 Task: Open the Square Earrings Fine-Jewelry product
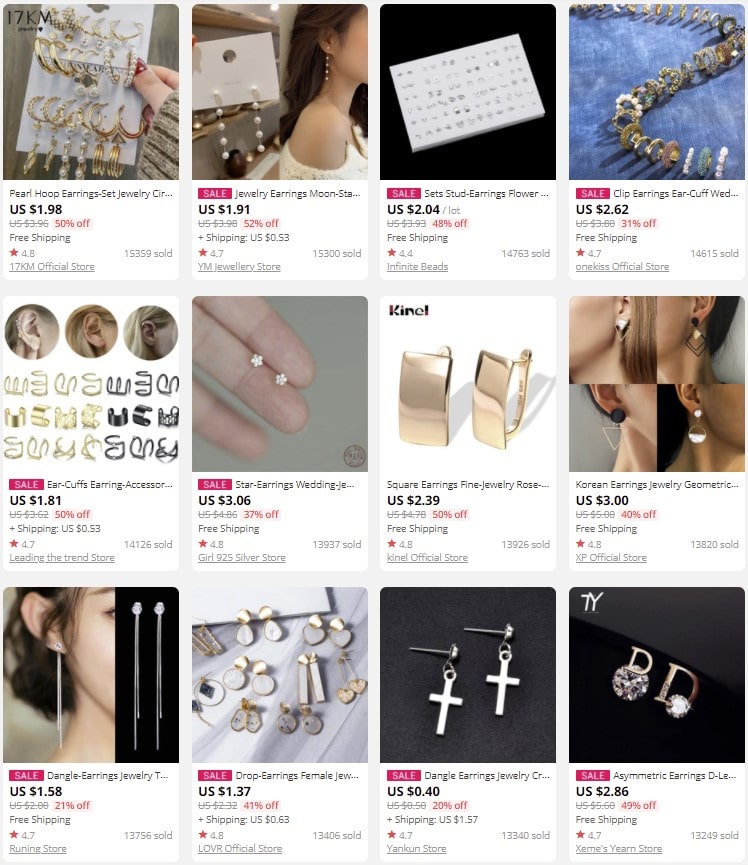[x=468, y=485]
